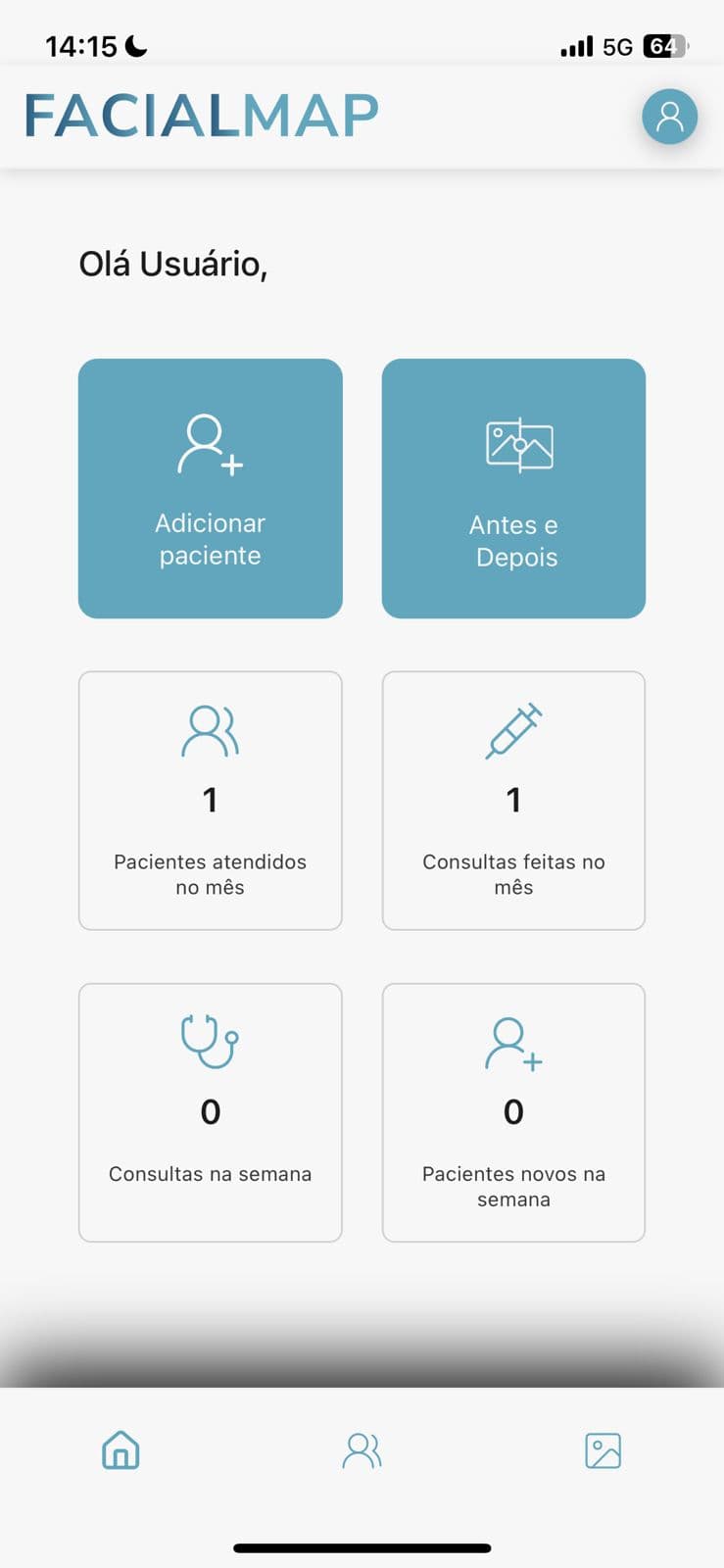Tap the clock showing 14:15
This screenshot has width=724, height=1568.
coord(83,44)
